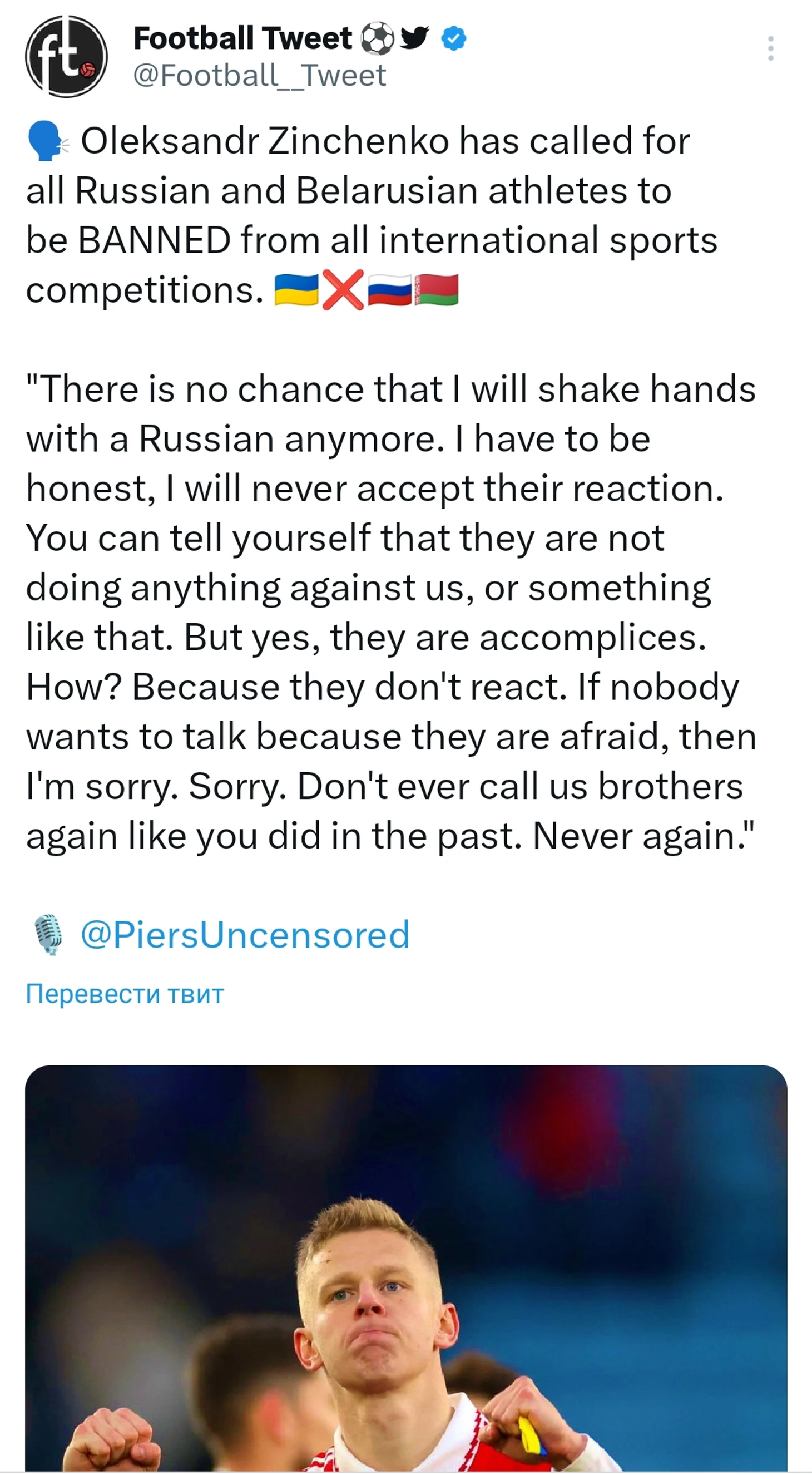Open Football Tweet's profile picture
The width and height of the screenshot is (812, 1475).
point(66,56)
